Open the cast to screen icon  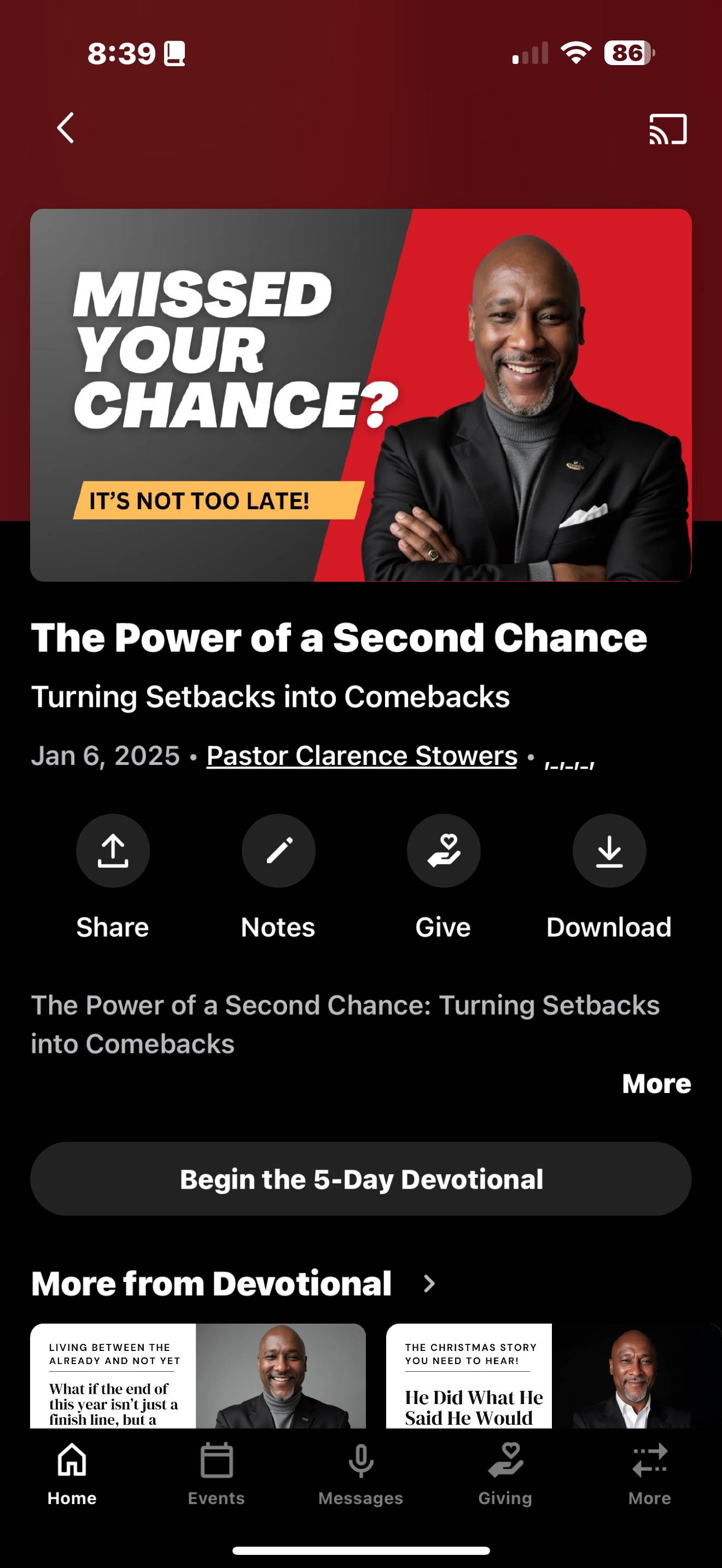tap(667, 129)
